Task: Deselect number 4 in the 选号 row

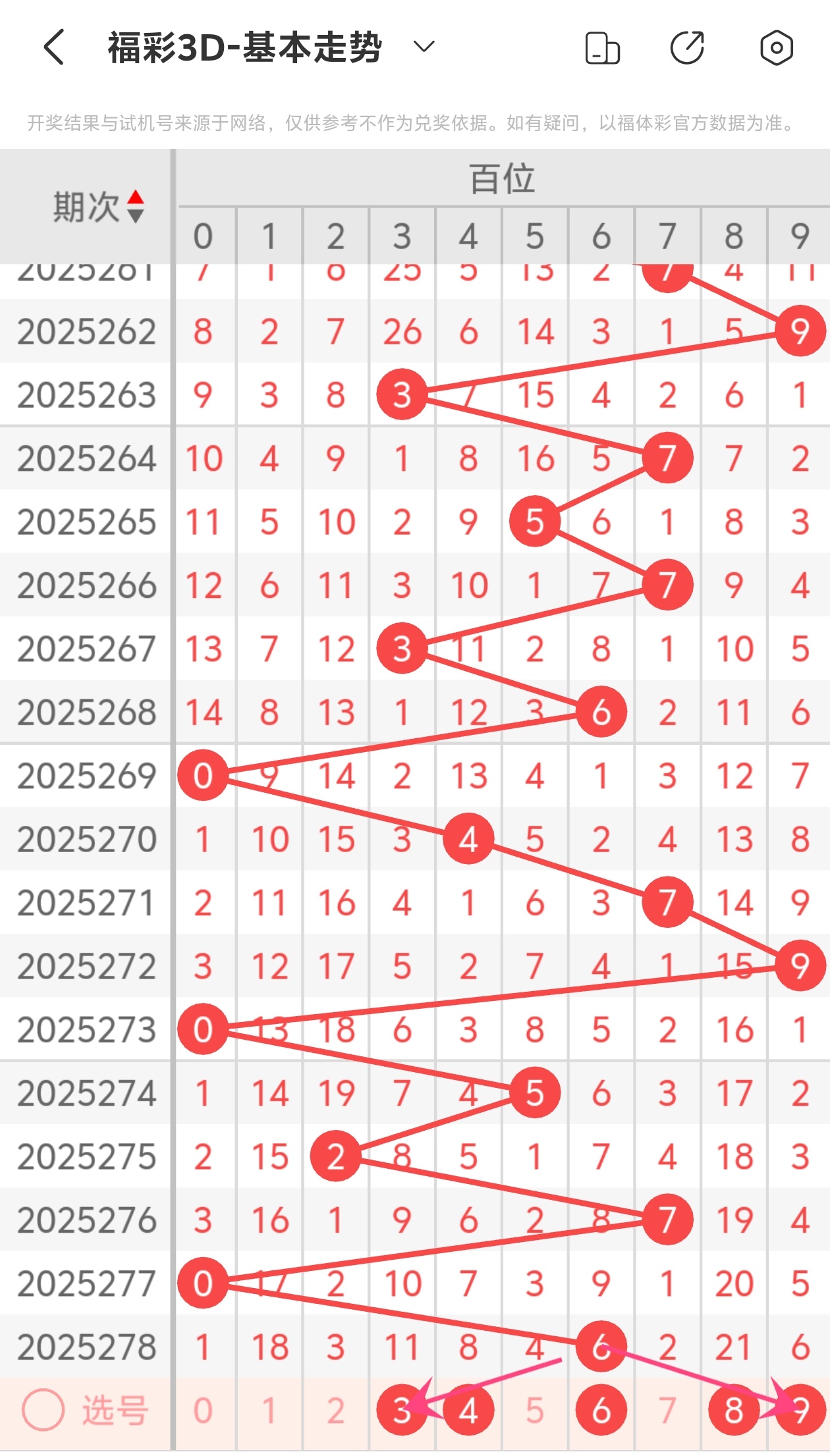Action: 468,1411
